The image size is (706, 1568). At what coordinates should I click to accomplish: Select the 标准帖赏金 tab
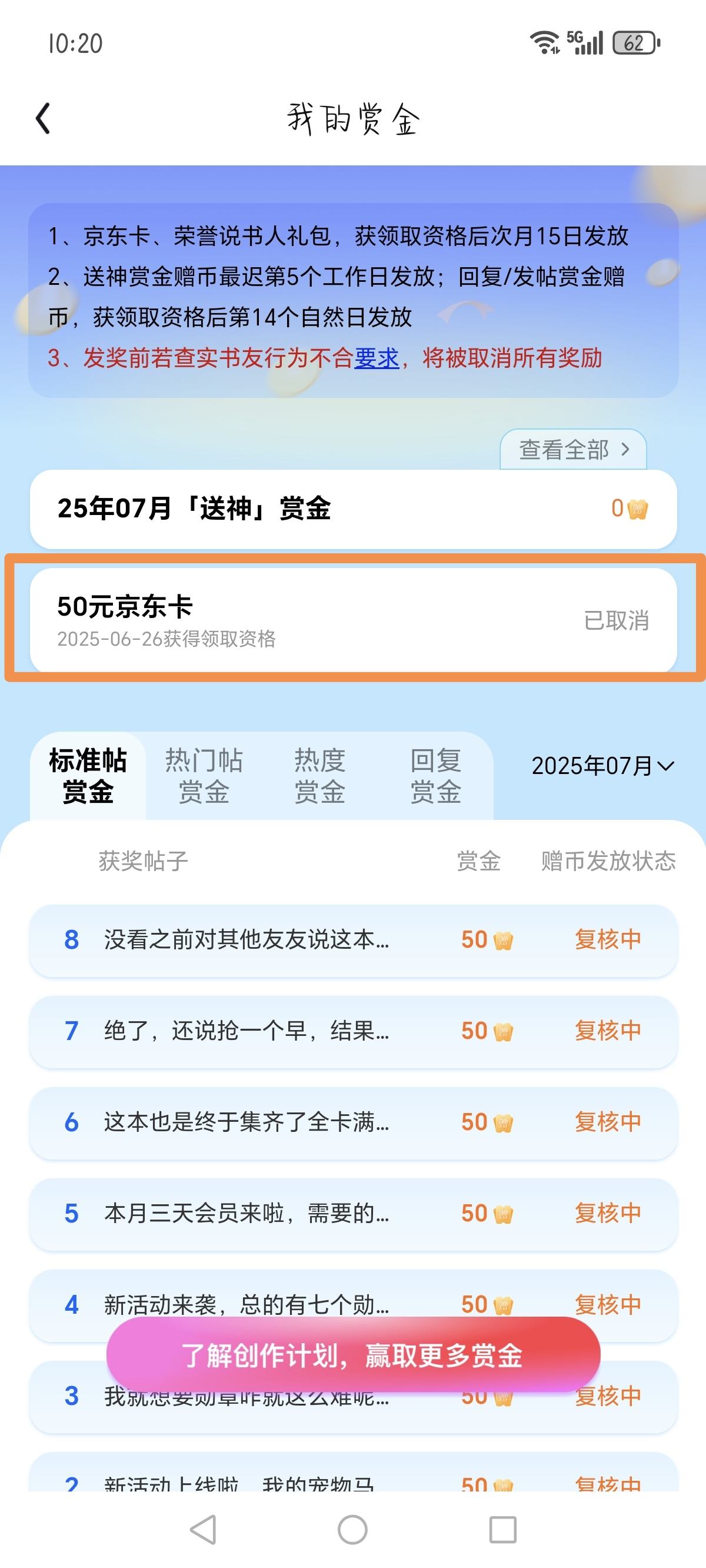pos(88,776)
